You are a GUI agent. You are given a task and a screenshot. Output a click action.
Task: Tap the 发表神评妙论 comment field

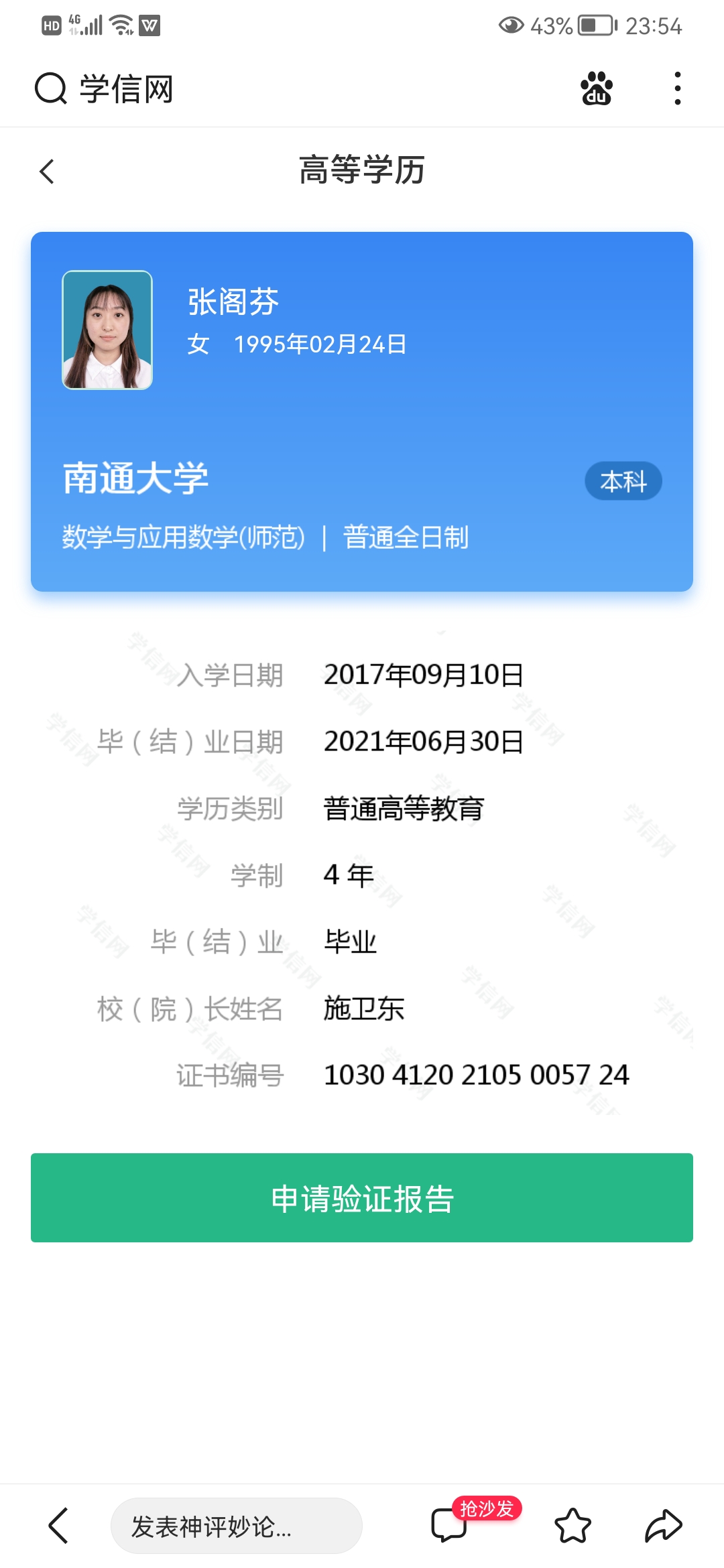click(x=236, y=1526)
